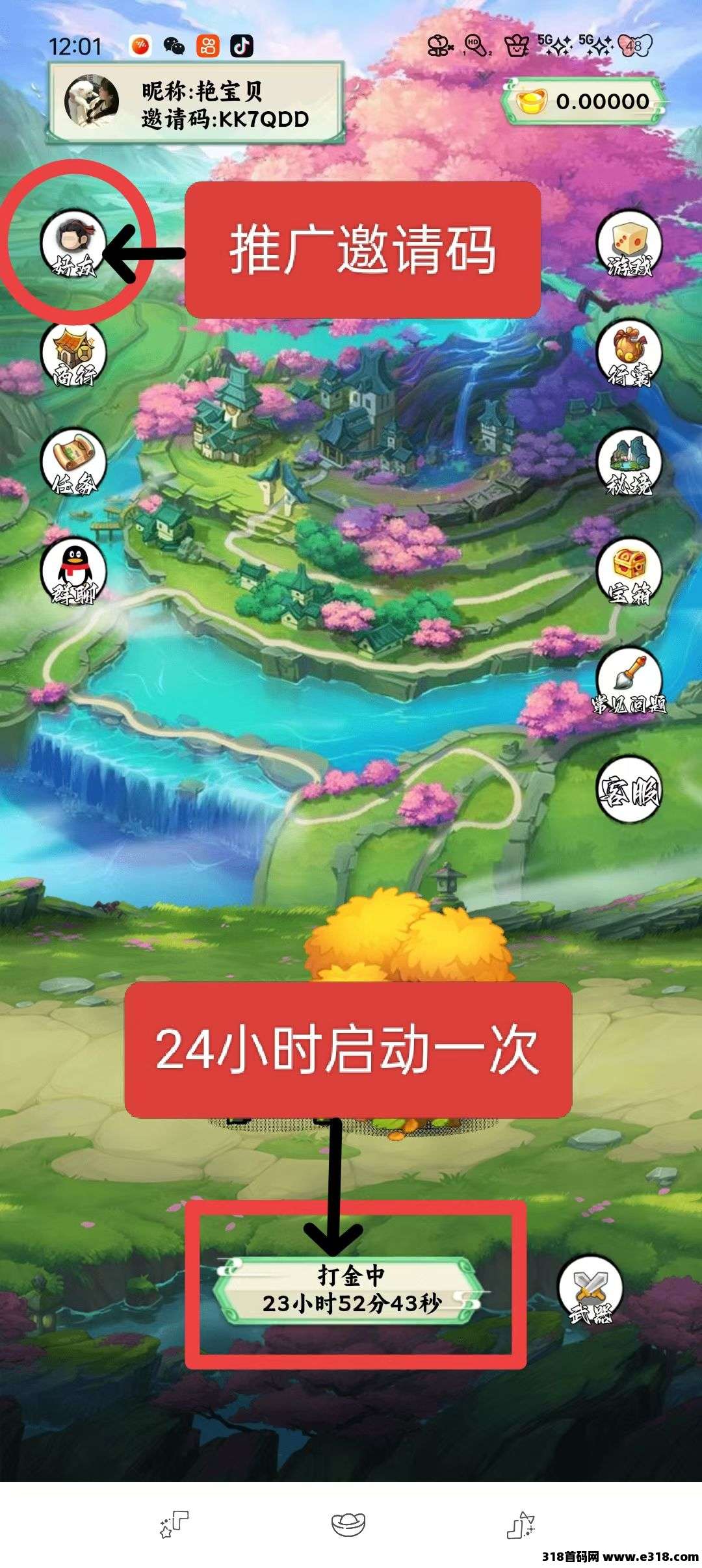702x1568 pixels.
Task: Enter the 秘境 secret realm
Action: tap(629, 463)
